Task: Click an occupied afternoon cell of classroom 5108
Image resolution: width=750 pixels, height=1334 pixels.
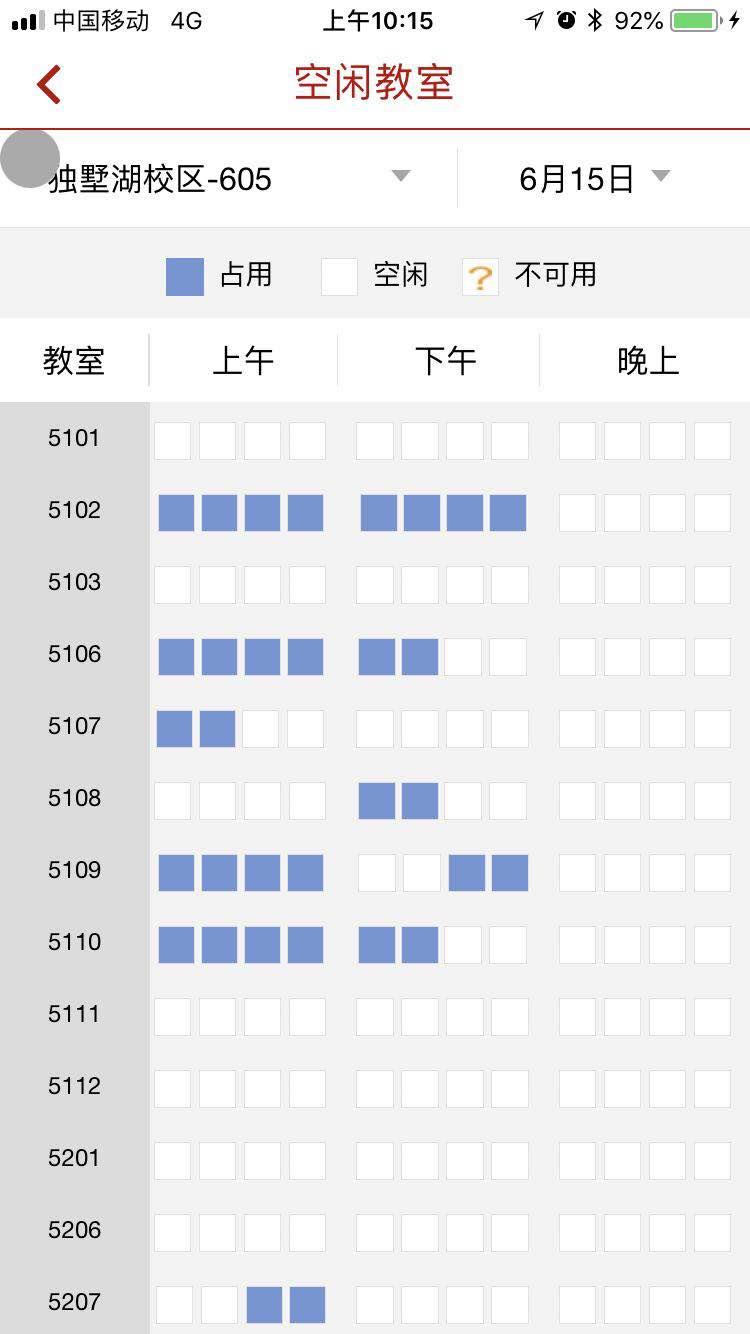Action: [376, 800]
